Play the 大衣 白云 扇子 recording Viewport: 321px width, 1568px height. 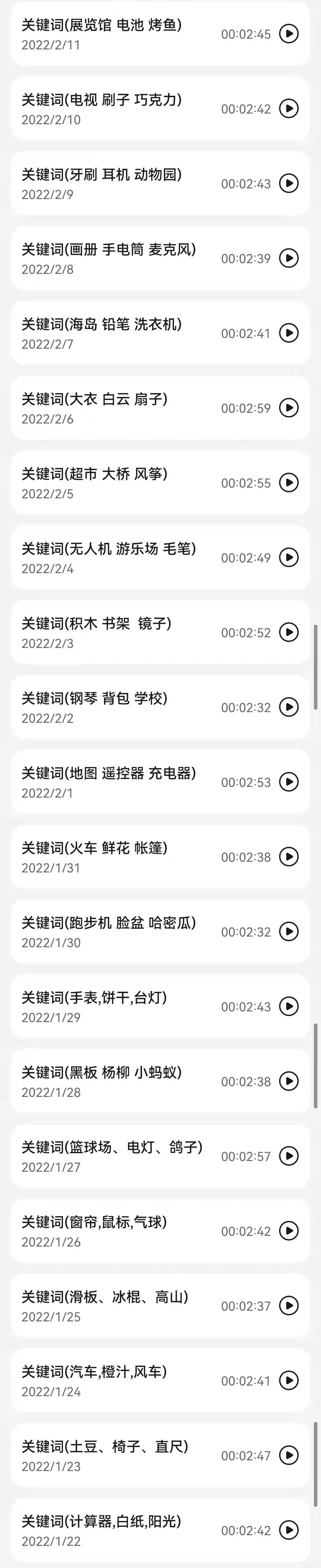[x=289, y=408]
